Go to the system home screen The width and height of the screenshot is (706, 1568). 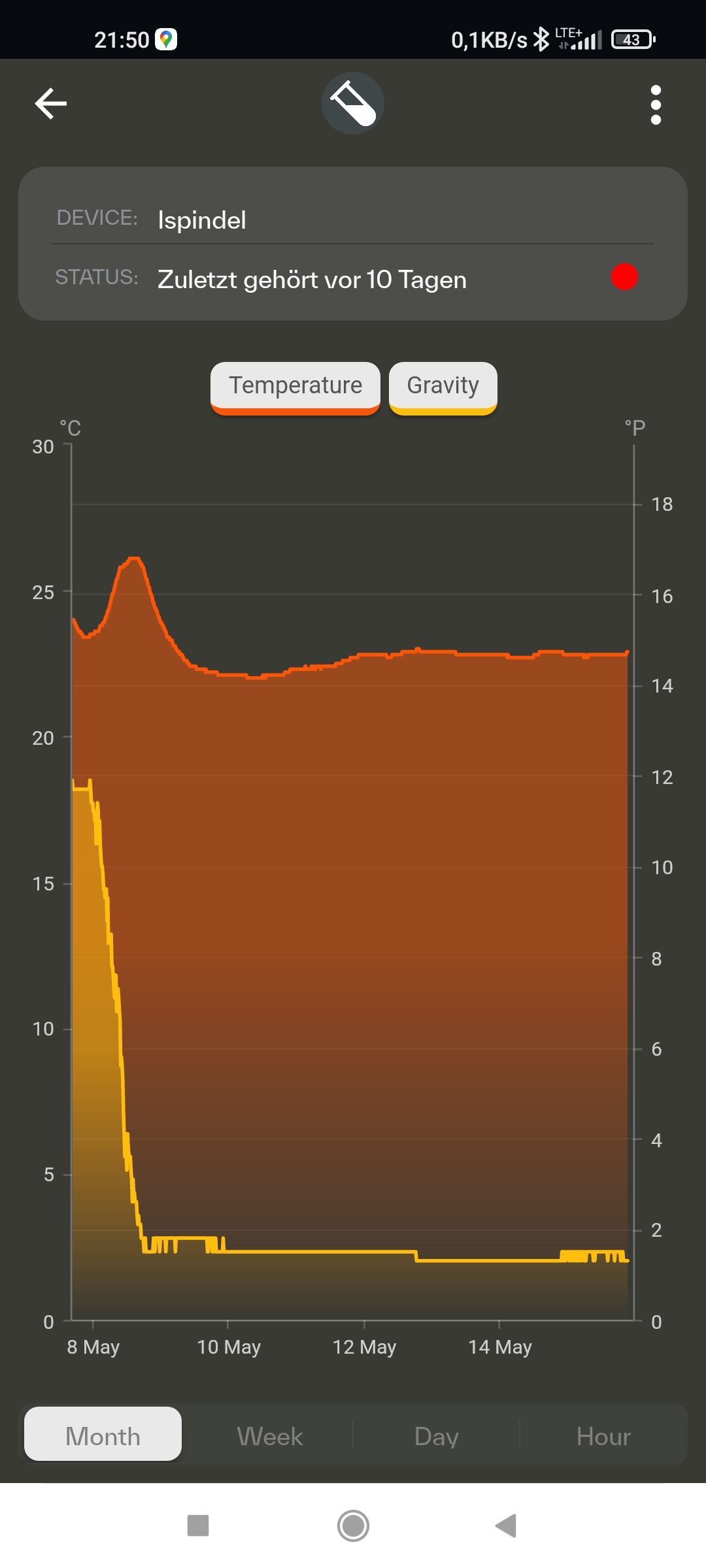tap(353, 1526)
